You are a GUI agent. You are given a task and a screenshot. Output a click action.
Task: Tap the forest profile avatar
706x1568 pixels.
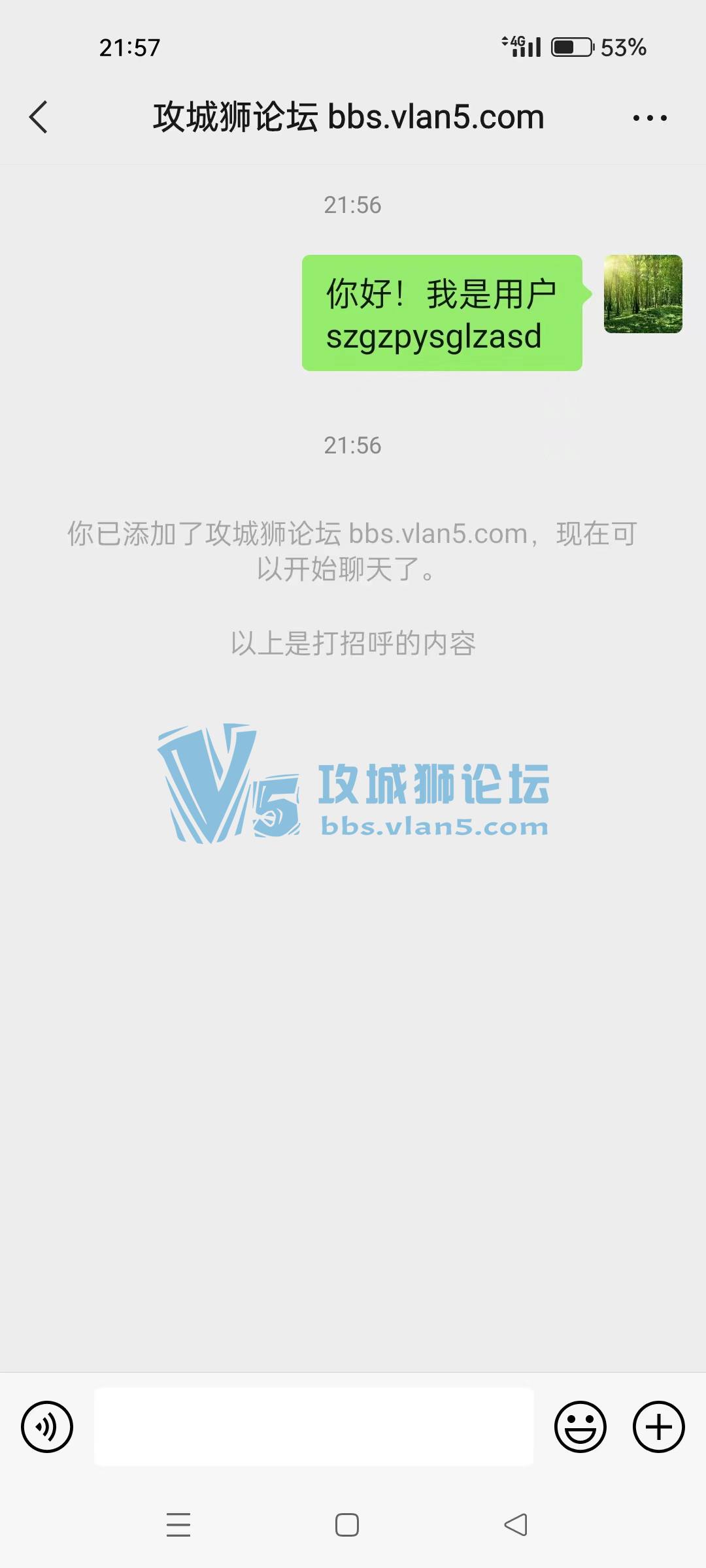tap(643, 294)
